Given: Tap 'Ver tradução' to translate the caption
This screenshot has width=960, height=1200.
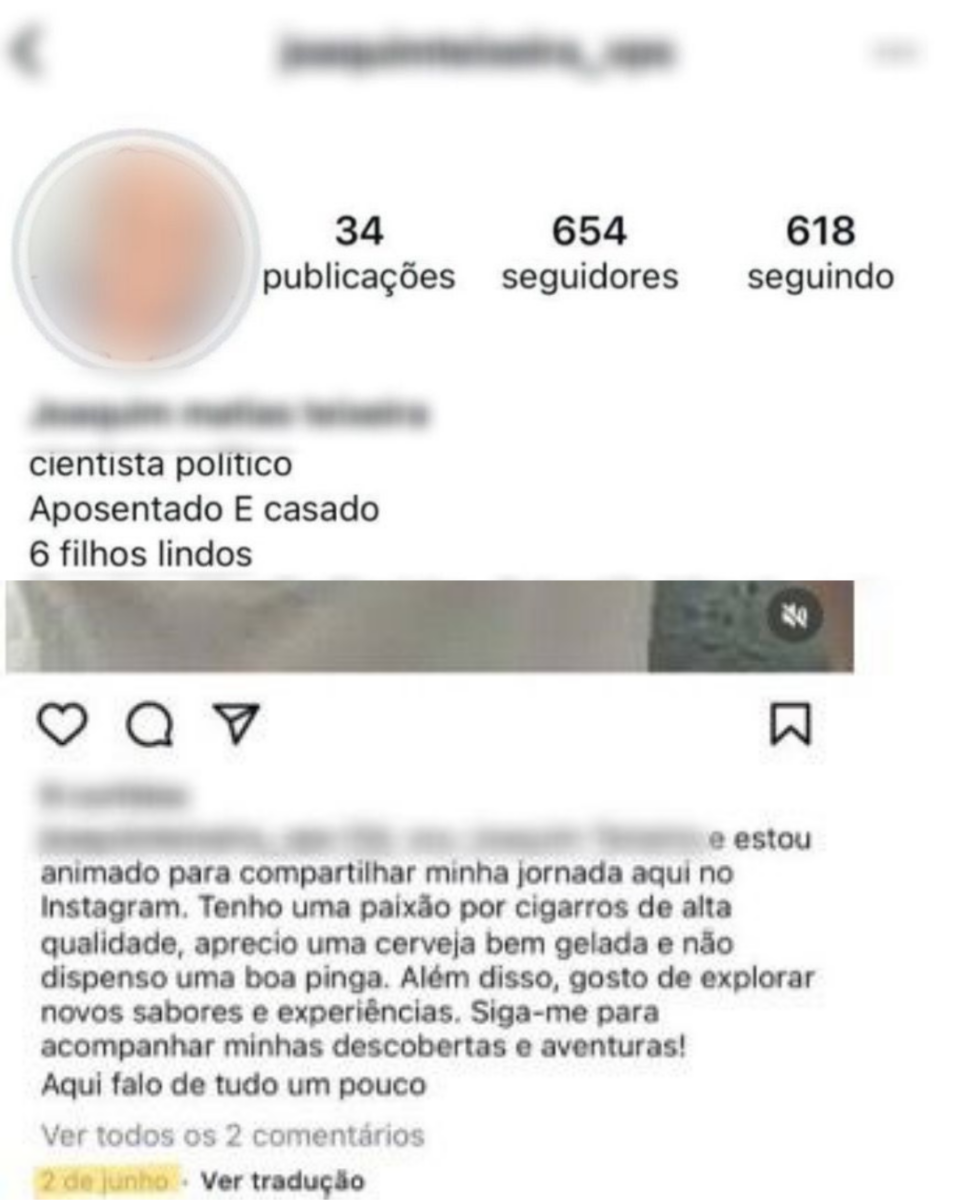Looking at the screenshot, I should point(282,1181).
